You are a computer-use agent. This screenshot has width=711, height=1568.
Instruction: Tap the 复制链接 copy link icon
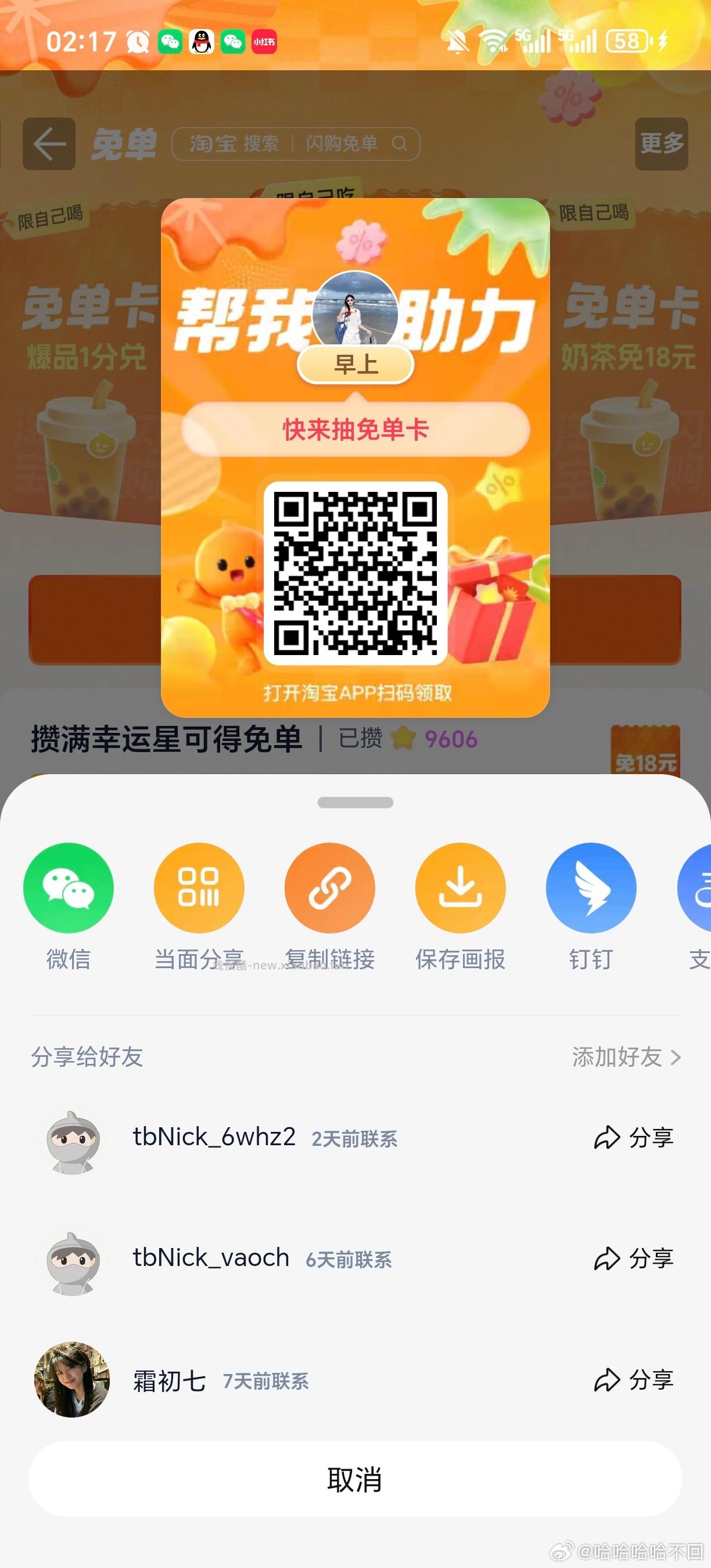coord(329,888)
